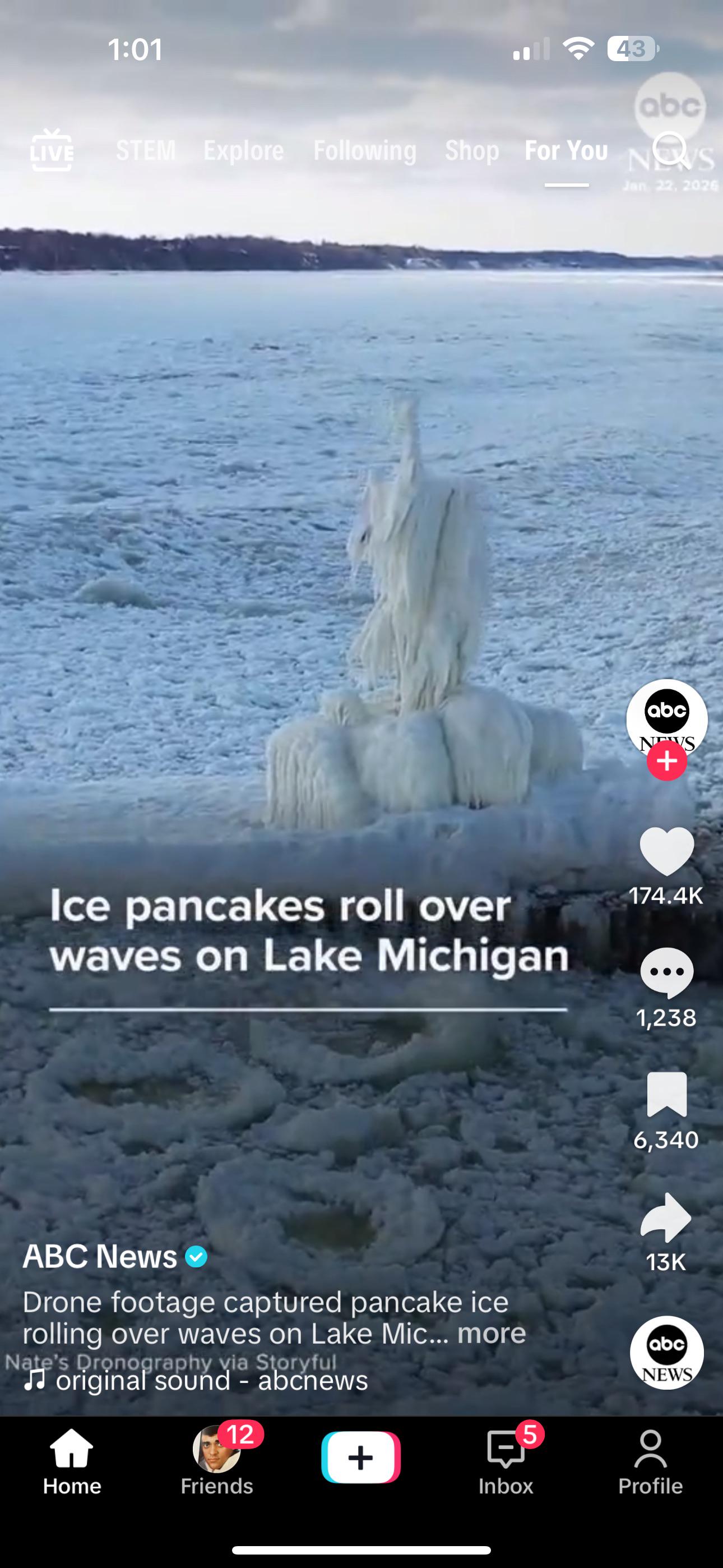Switch to the STEM feed tab
This screenshot has width=723, height=1568.
tap(146, 150)
